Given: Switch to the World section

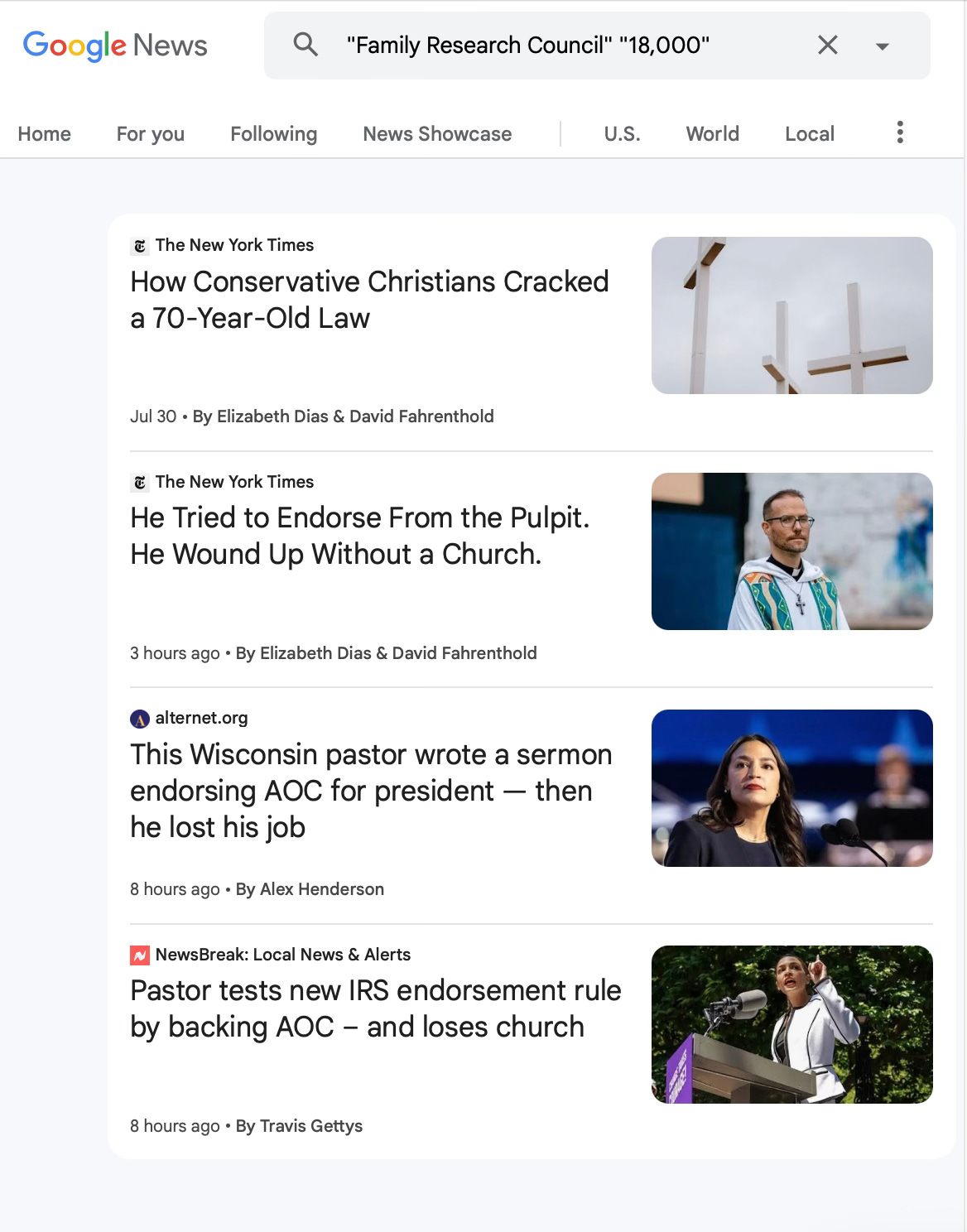Looking at the screenshot, I should (x=712, y=134).
